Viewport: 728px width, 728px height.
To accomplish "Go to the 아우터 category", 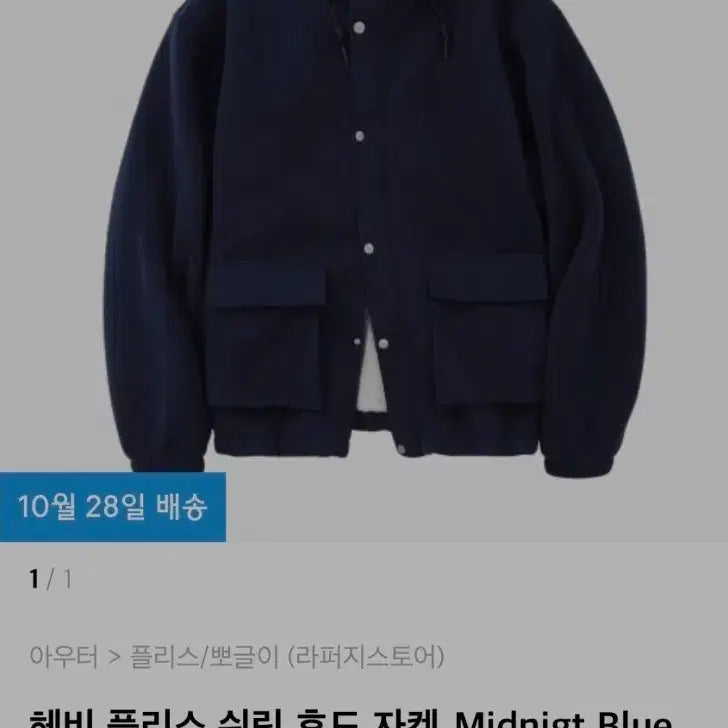I will [64, 657].
